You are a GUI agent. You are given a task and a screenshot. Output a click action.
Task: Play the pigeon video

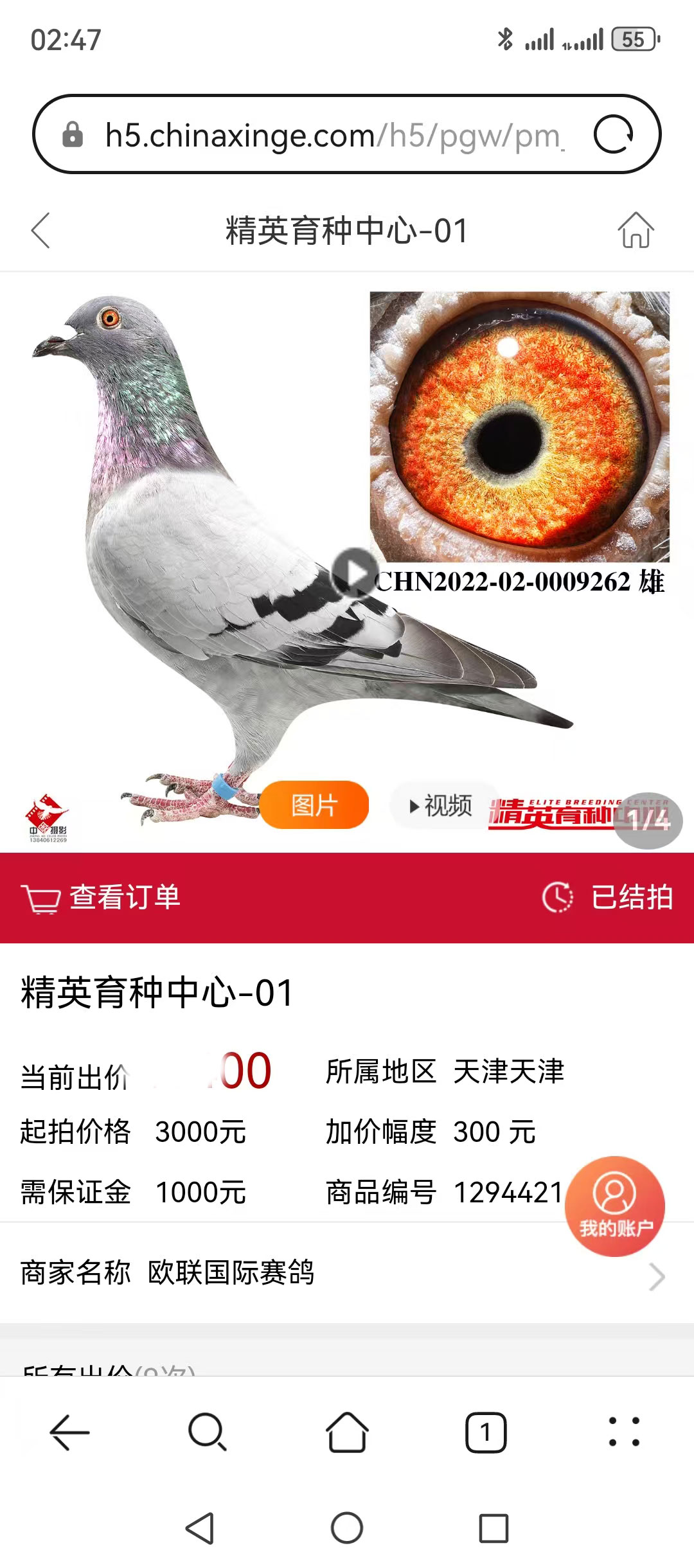coord(354,571)
